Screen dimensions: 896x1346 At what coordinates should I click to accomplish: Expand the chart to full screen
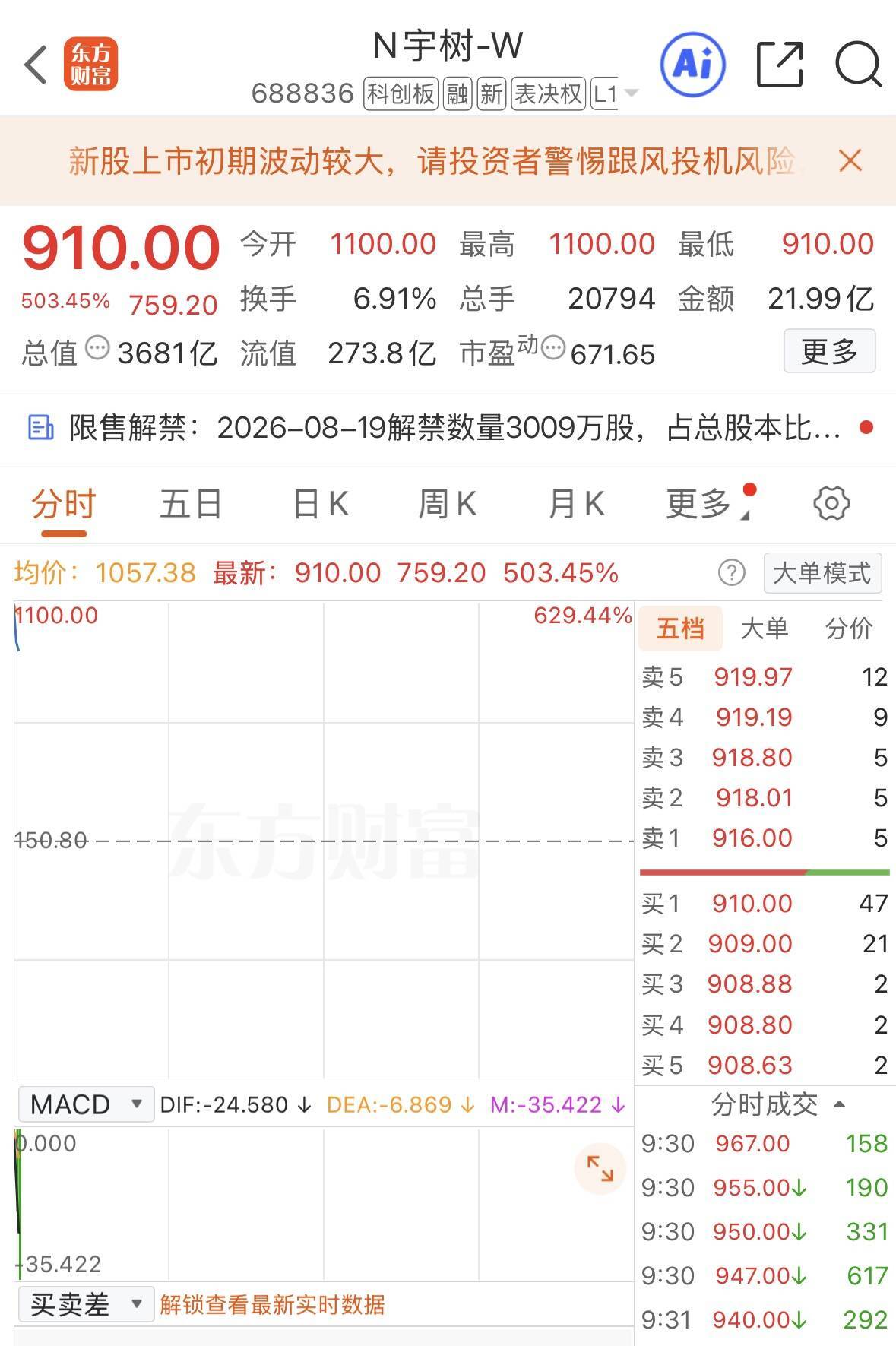(x=600, y=1168)
